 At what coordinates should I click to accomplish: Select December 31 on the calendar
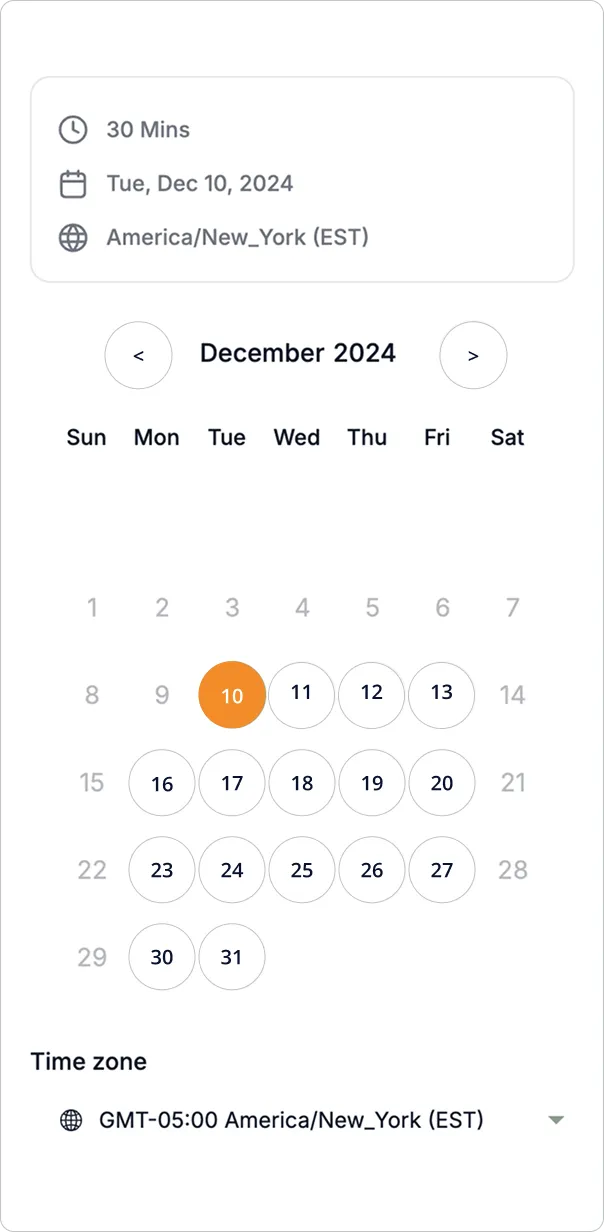(232, 957)
